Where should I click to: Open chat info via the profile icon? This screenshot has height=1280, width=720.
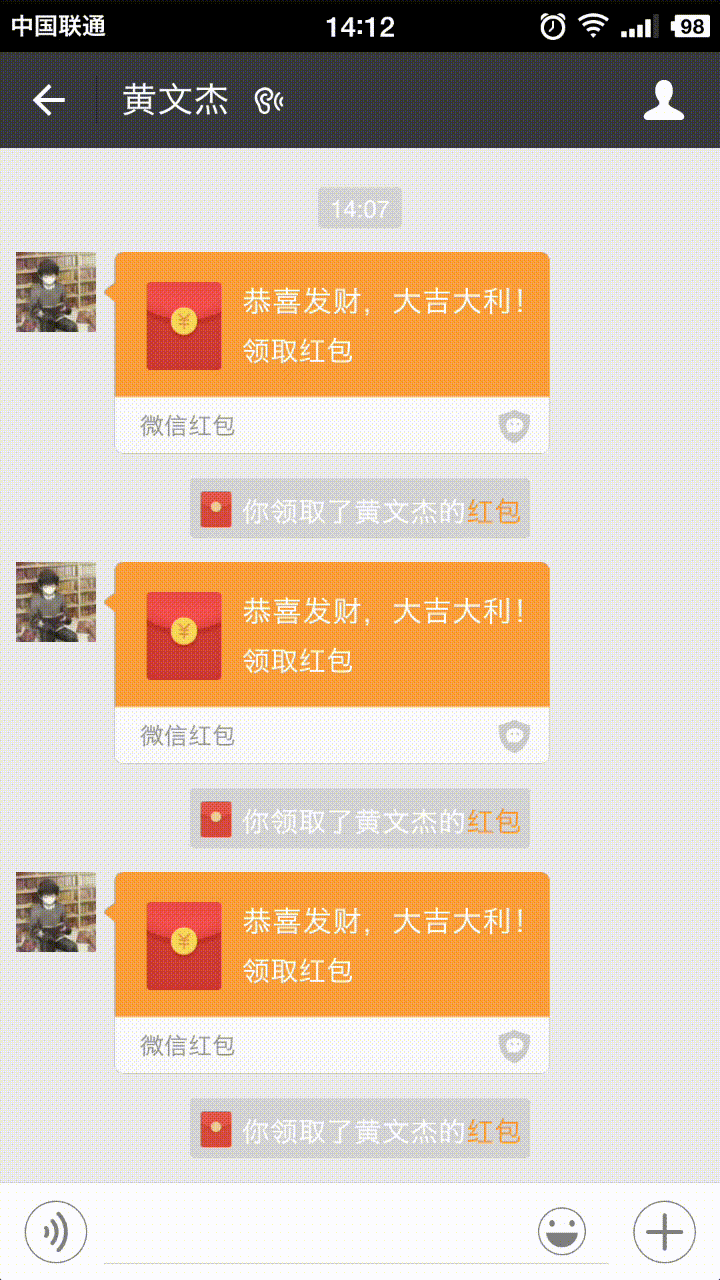point(663,100)
